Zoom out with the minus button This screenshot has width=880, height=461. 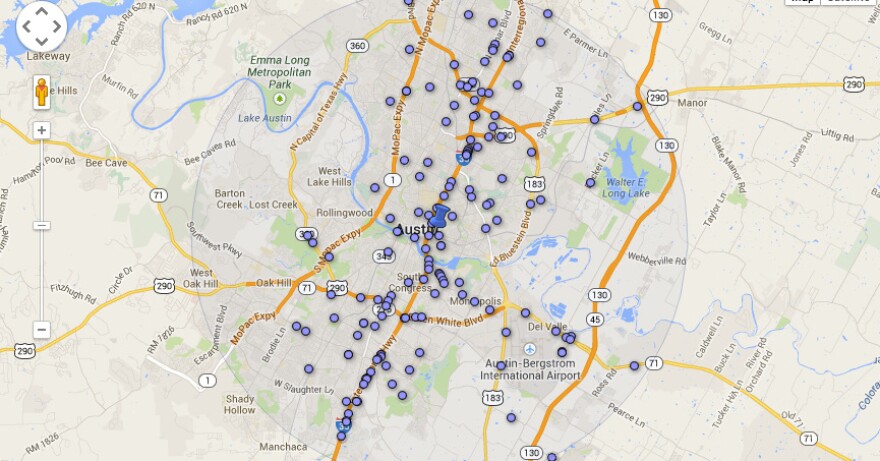click(x=41, y=329)
